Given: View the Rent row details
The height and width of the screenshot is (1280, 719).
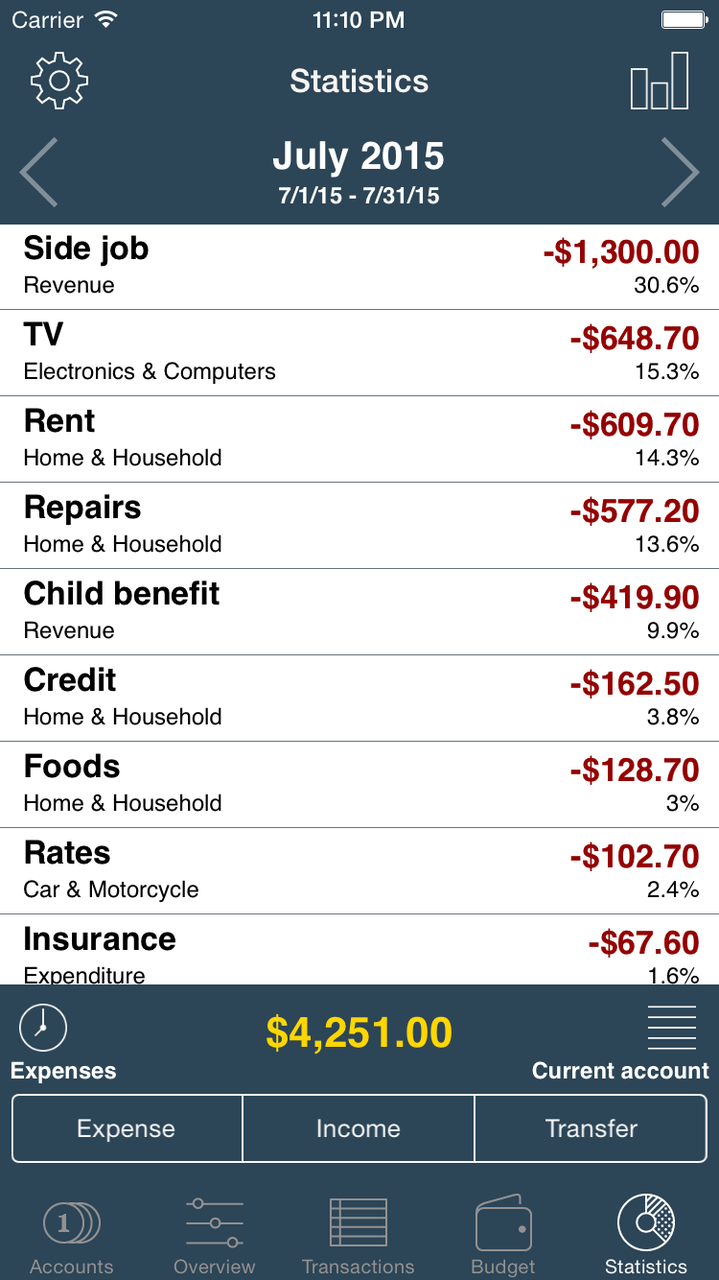Looking at the screenshot, I should tap(359, 439).
